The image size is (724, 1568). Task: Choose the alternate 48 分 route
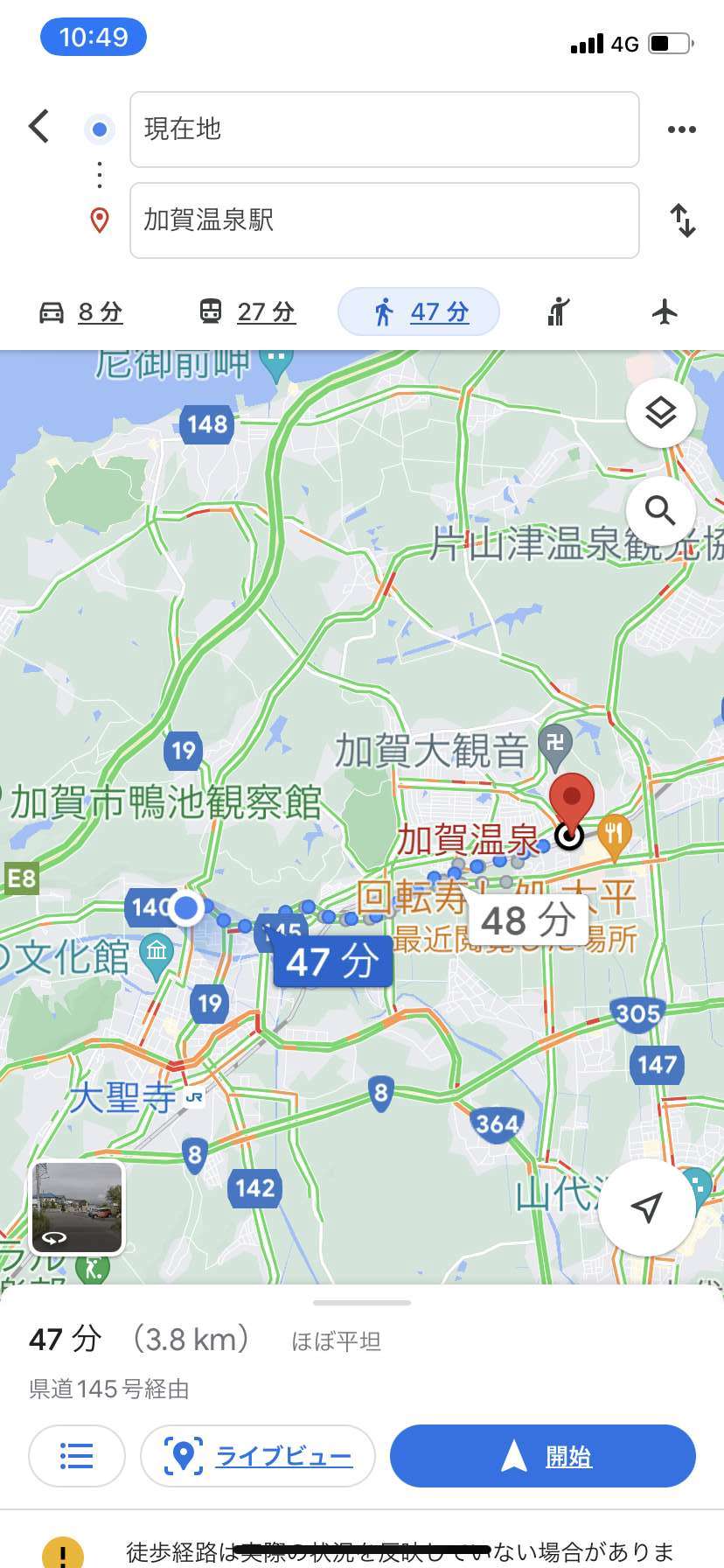527,920
